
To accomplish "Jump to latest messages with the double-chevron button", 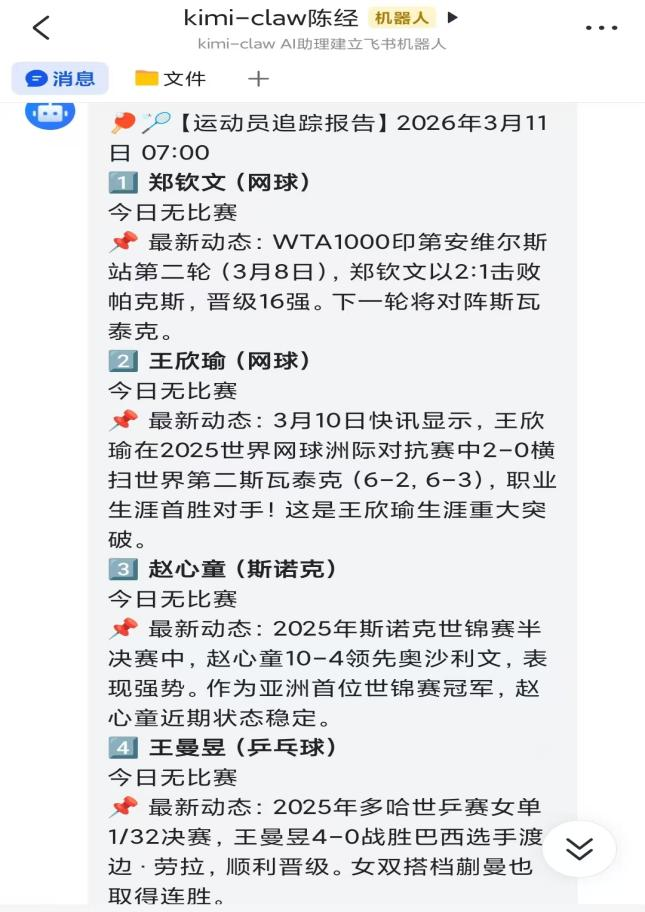I will [579, 849].
